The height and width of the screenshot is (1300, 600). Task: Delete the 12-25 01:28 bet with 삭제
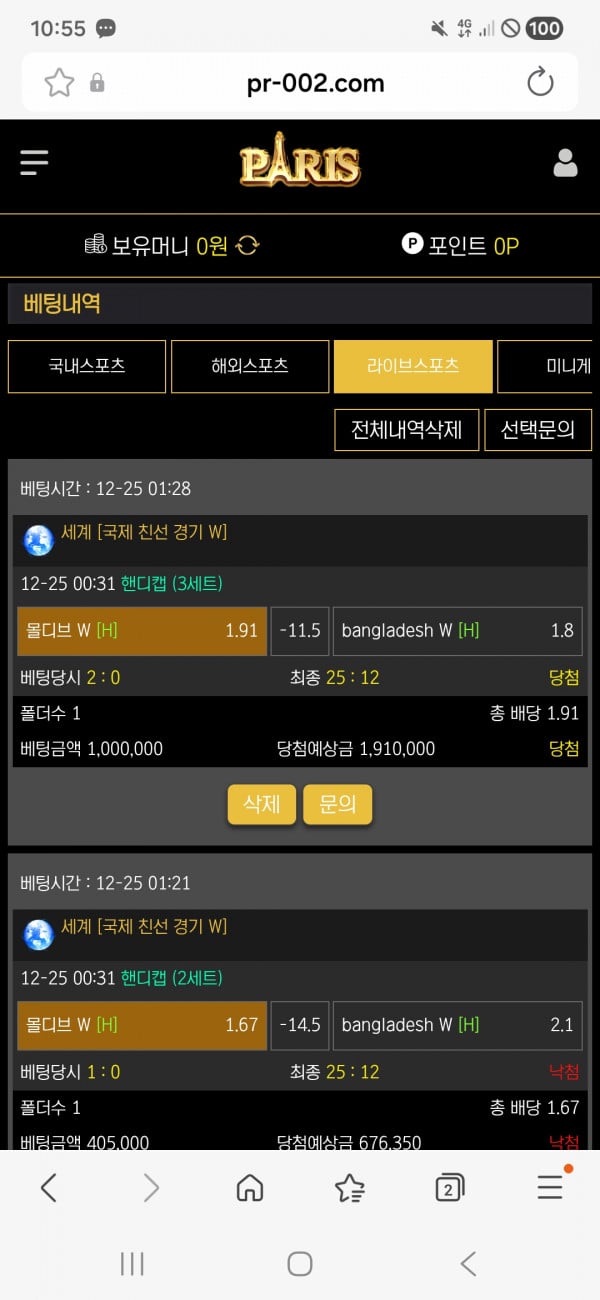pyautogui.click(x=262, y=804)
